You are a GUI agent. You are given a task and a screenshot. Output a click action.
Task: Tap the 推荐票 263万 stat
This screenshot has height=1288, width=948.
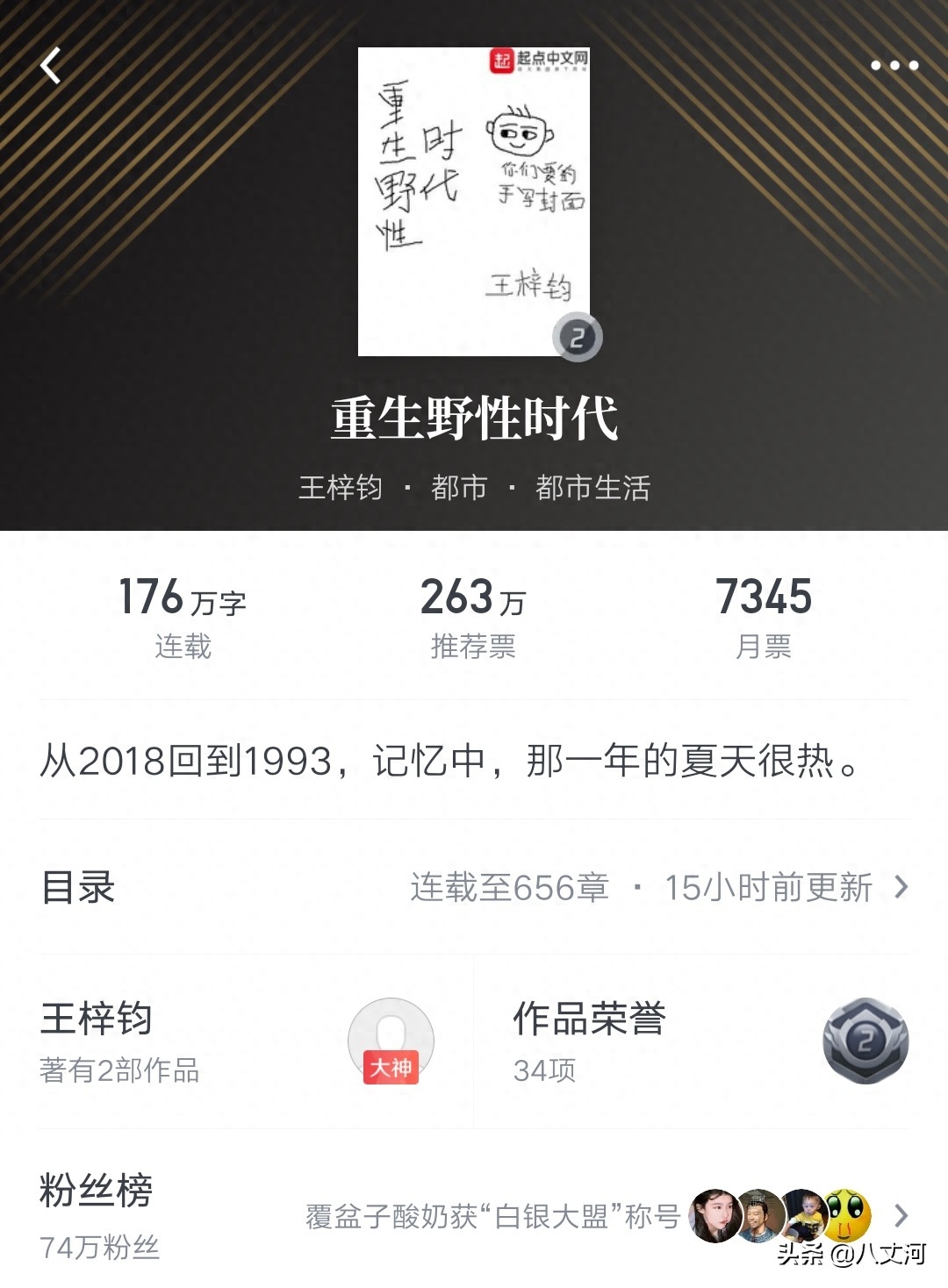tap(473, 617)
